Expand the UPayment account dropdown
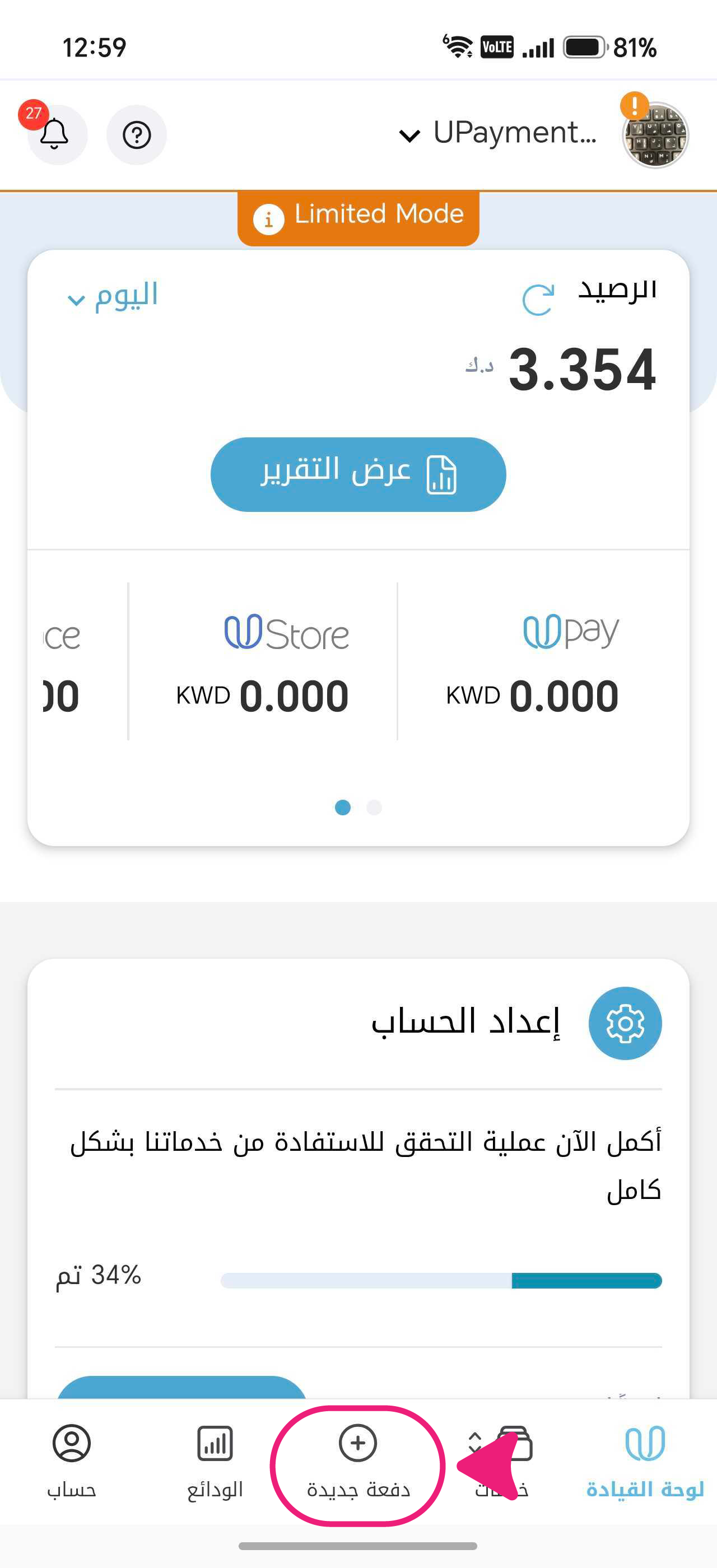This screenshot has width=717, height=1568. pyautogui.click(x=497, y=133)
